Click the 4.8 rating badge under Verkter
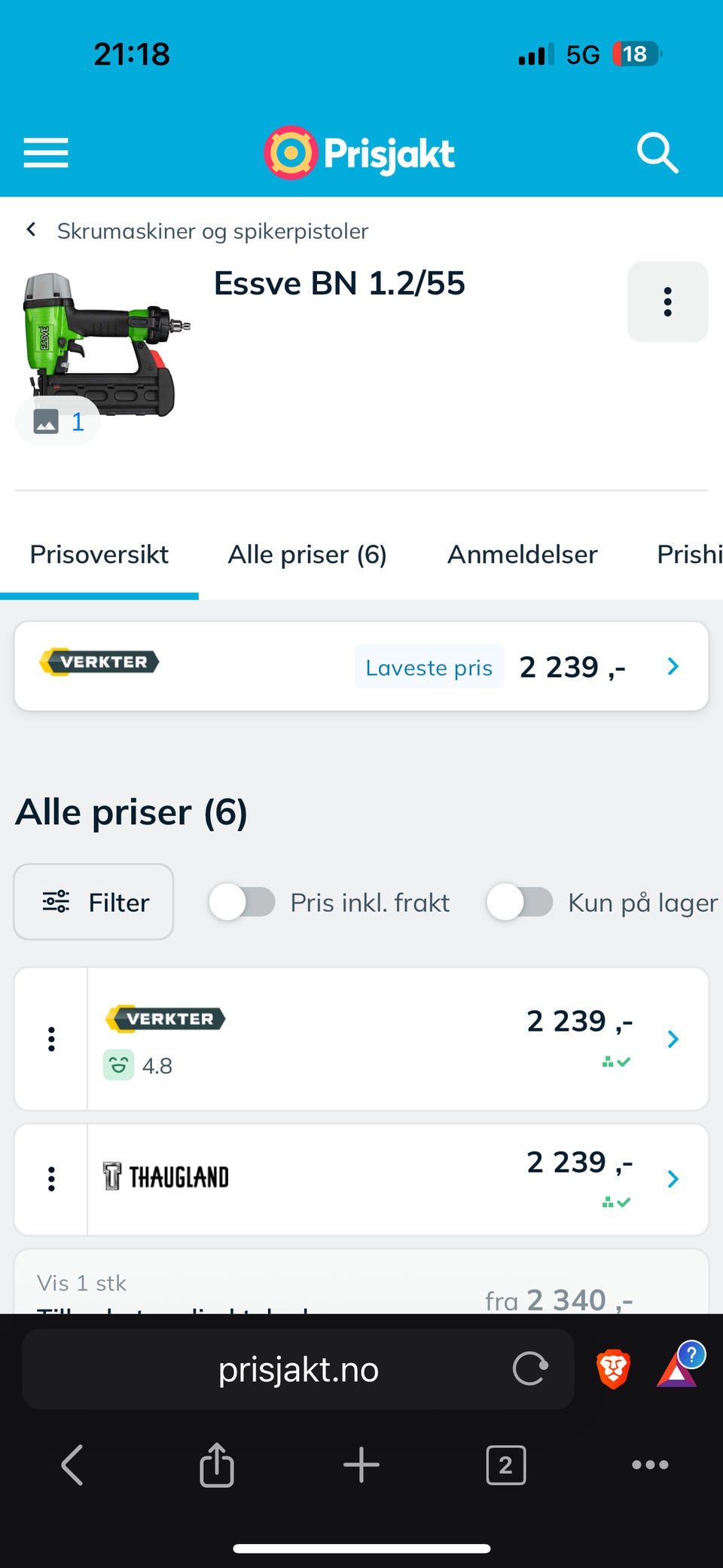Viewport: 723px width, 1568px height. (x=139, y=1065)
